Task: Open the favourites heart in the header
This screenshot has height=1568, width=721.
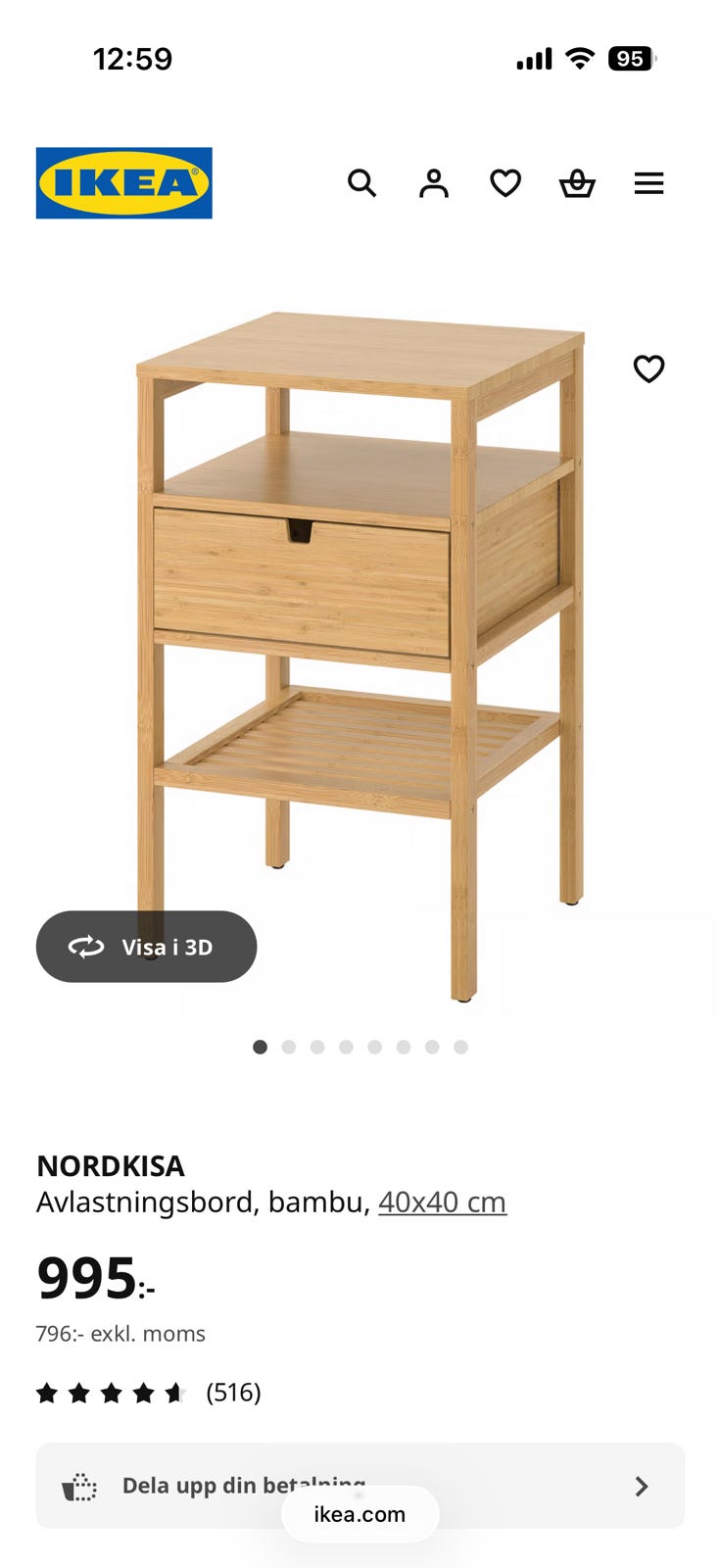Action: (x=505, y=183)
